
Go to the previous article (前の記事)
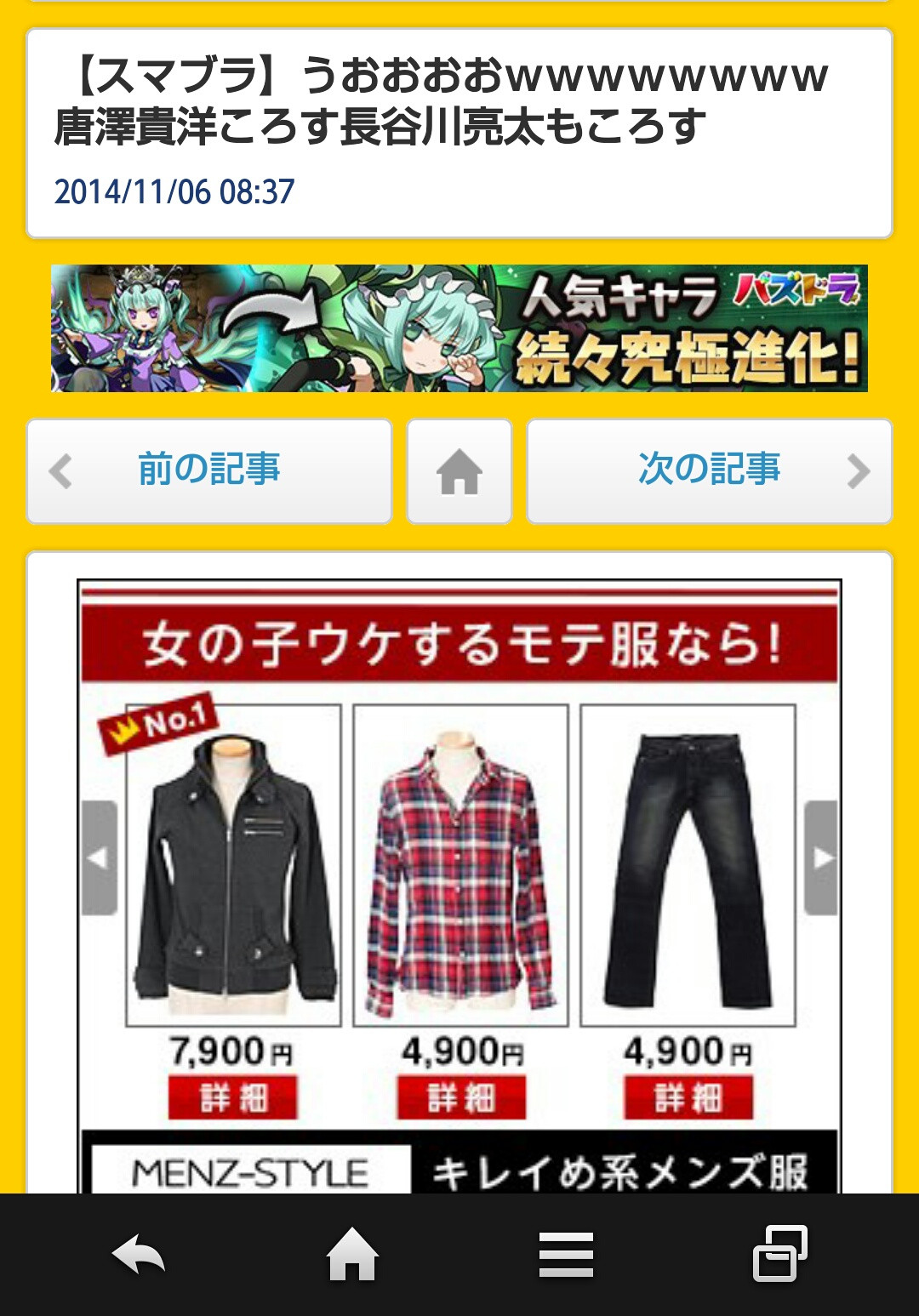point(209,470)
